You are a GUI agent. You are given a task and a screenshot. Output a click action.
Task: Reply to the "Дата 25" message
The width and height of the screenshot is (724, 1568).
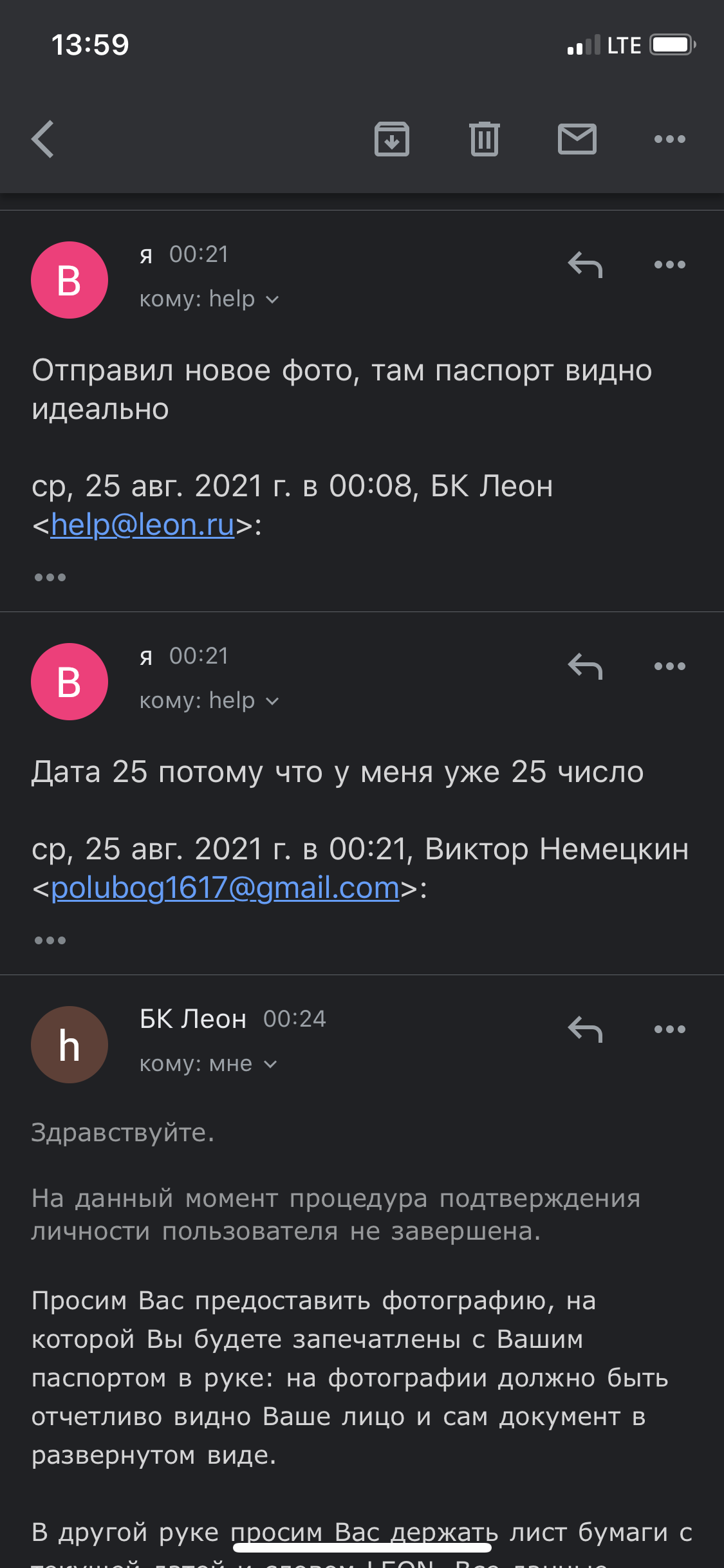pyautogui.click(x=585, y=666)
